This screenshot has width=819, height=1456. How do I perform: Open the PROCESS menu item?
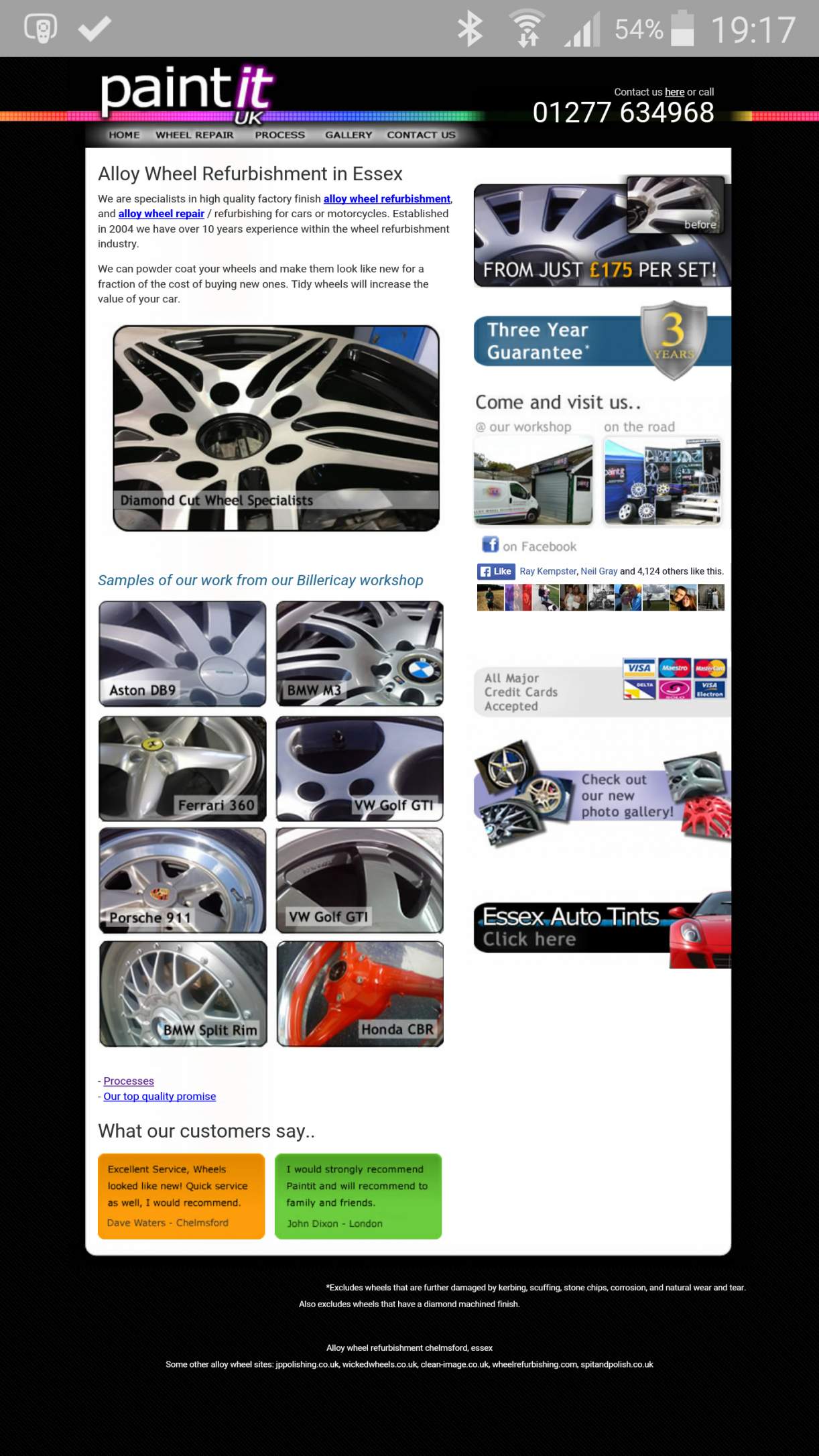tap(279, 135)
